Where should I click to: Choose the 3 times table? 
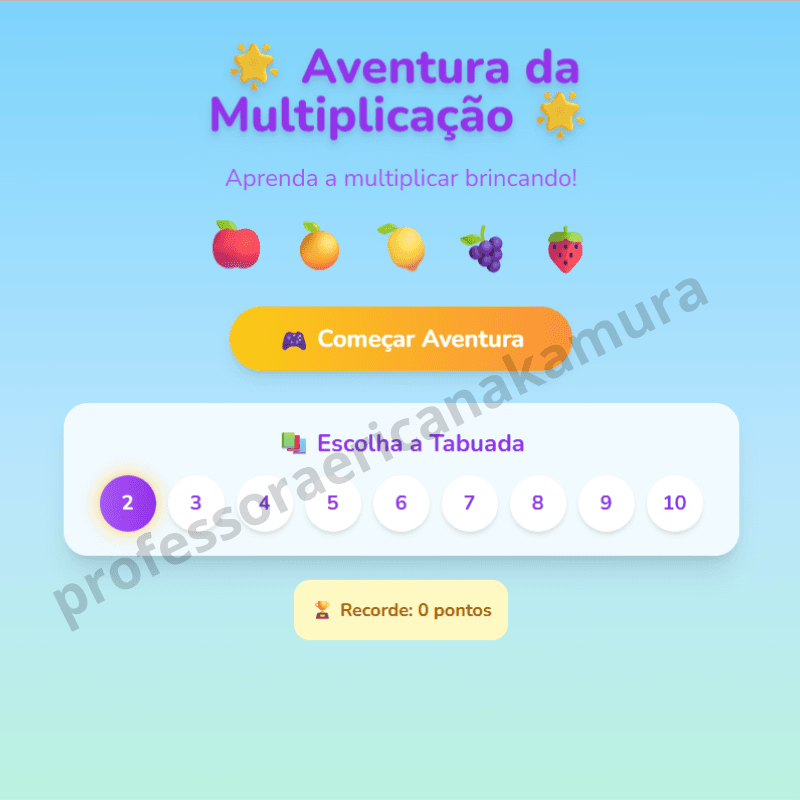pyautogui.click(x=196, y=503)
